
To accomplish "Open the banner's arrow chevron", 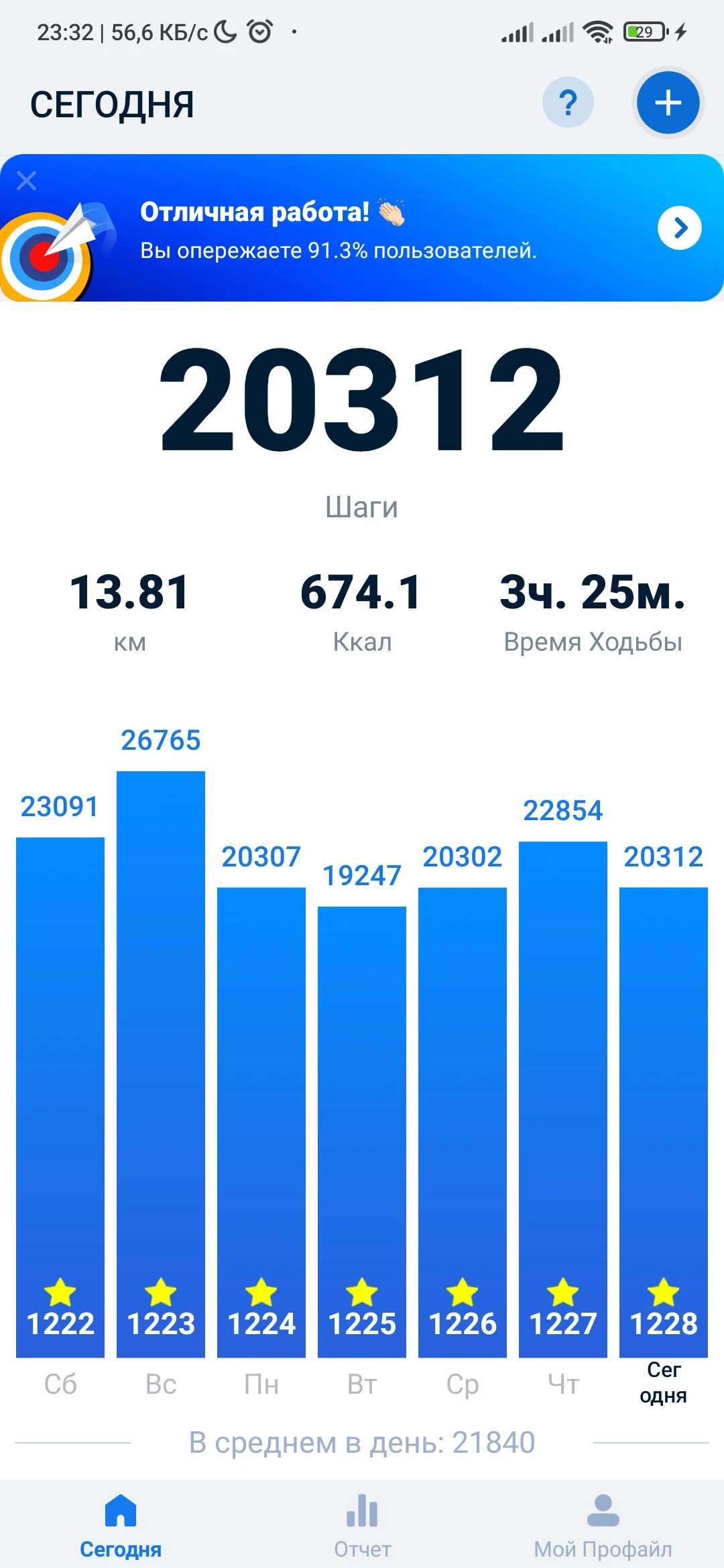I will (x=680, y=228).
